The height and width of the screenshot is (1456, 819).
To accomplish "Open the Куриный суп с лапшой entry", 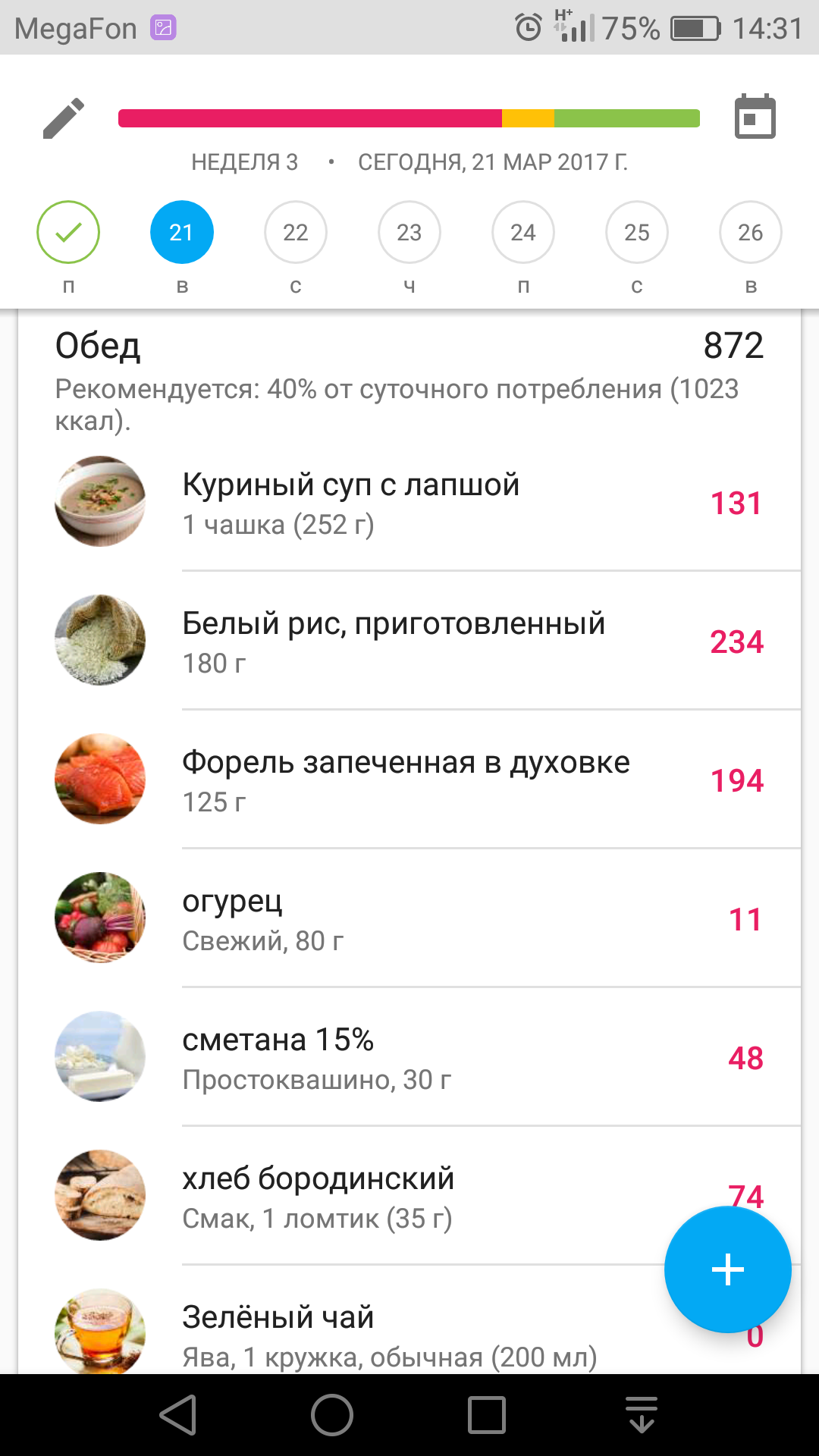I will (409, 503).
